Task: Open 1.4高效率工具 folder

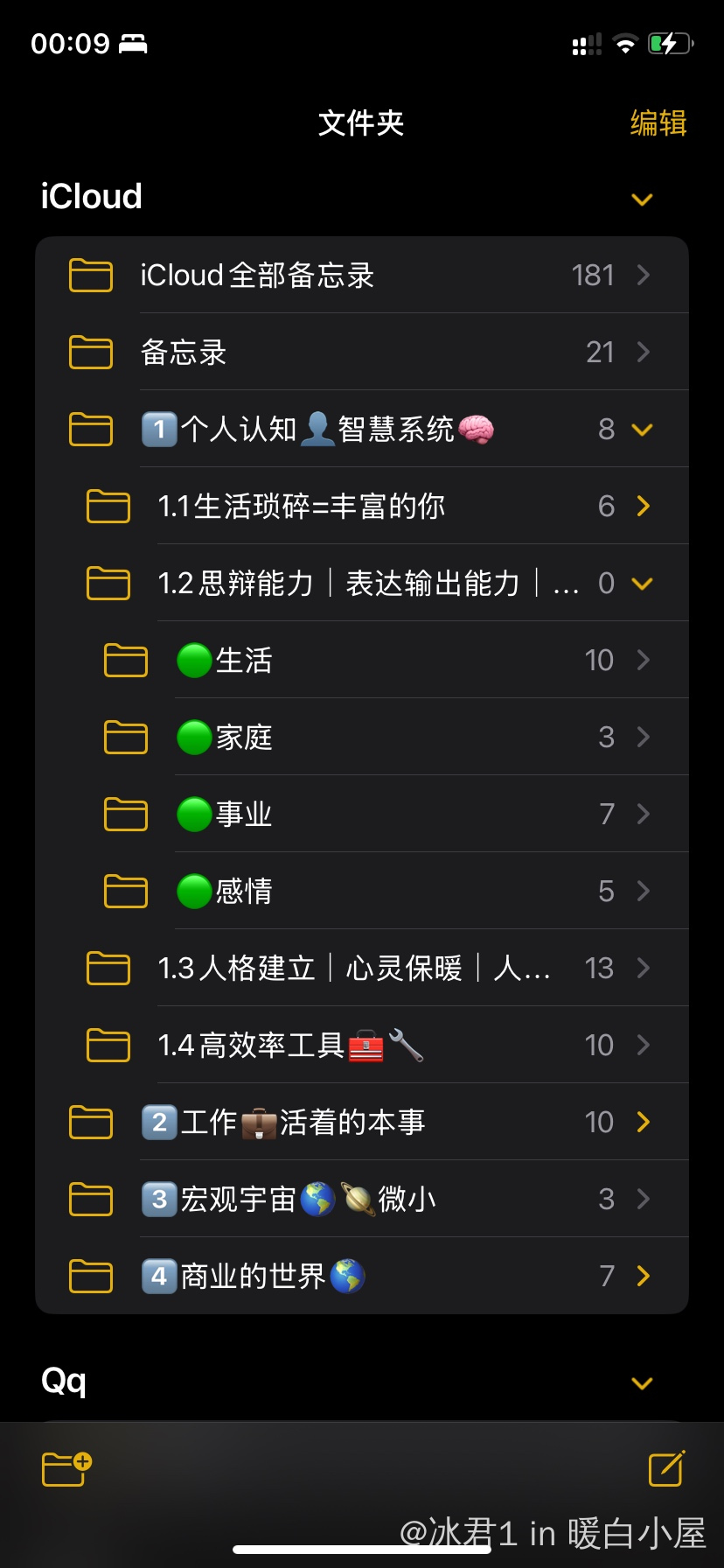Action: click(x=362, y=1045)
